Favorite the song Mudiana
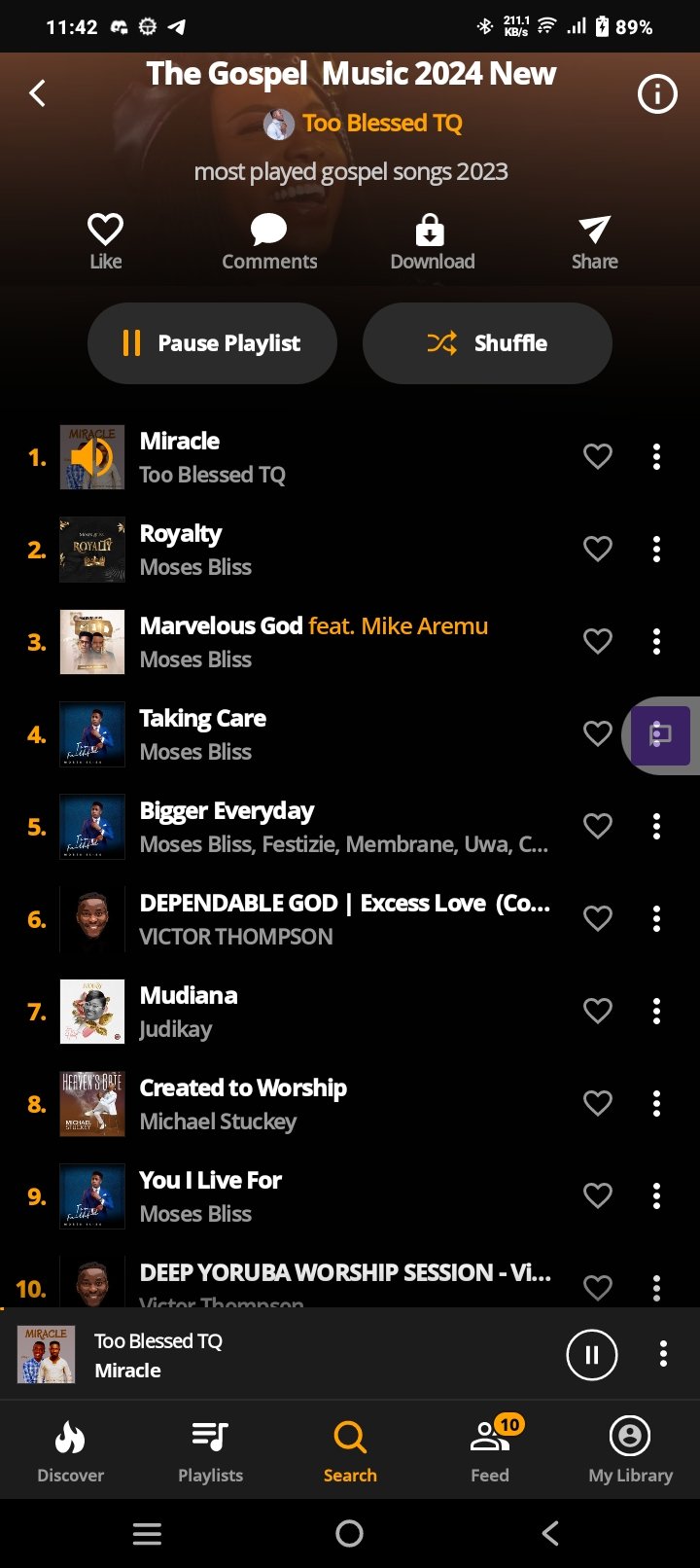Screen dimensions: 700x1568 coord(597,1012)
